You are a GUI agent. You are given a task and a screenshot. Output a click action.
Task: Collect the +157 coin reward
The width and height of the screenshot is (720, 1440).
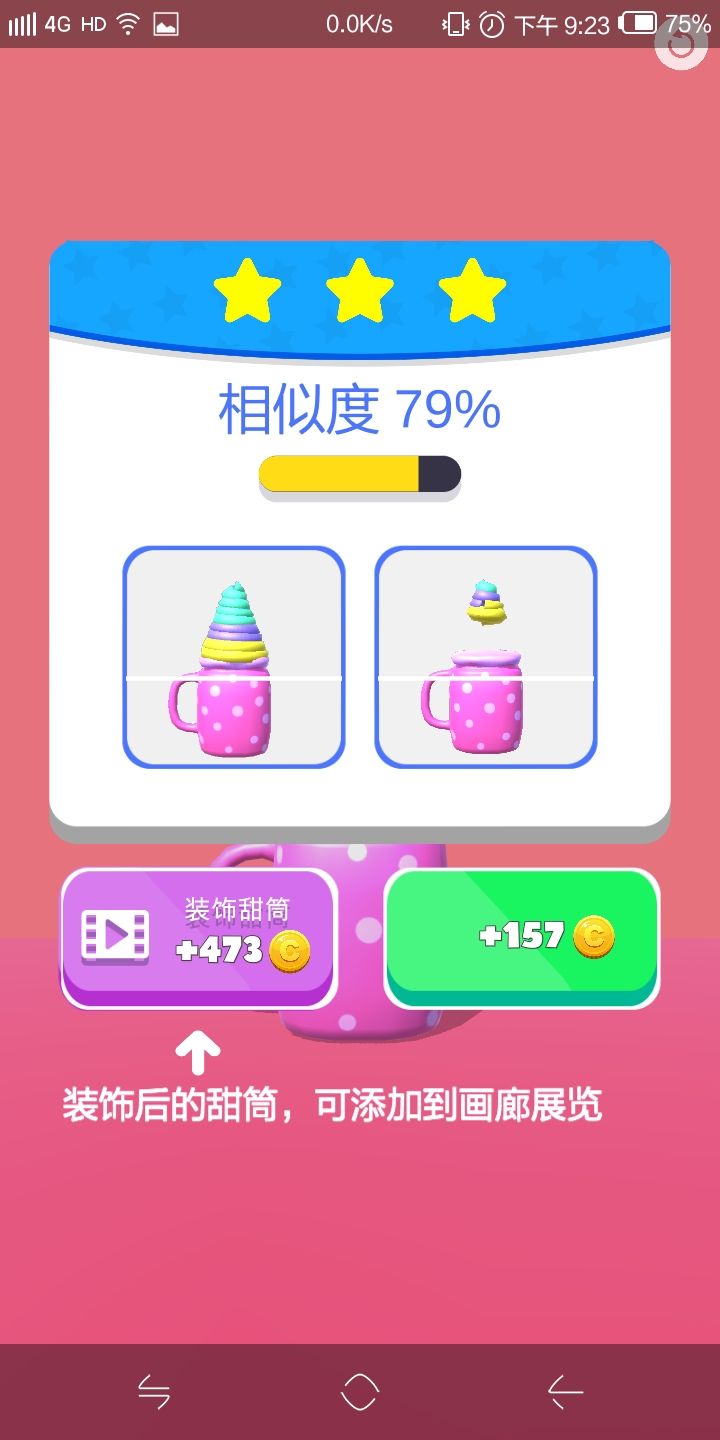[522, 936]
